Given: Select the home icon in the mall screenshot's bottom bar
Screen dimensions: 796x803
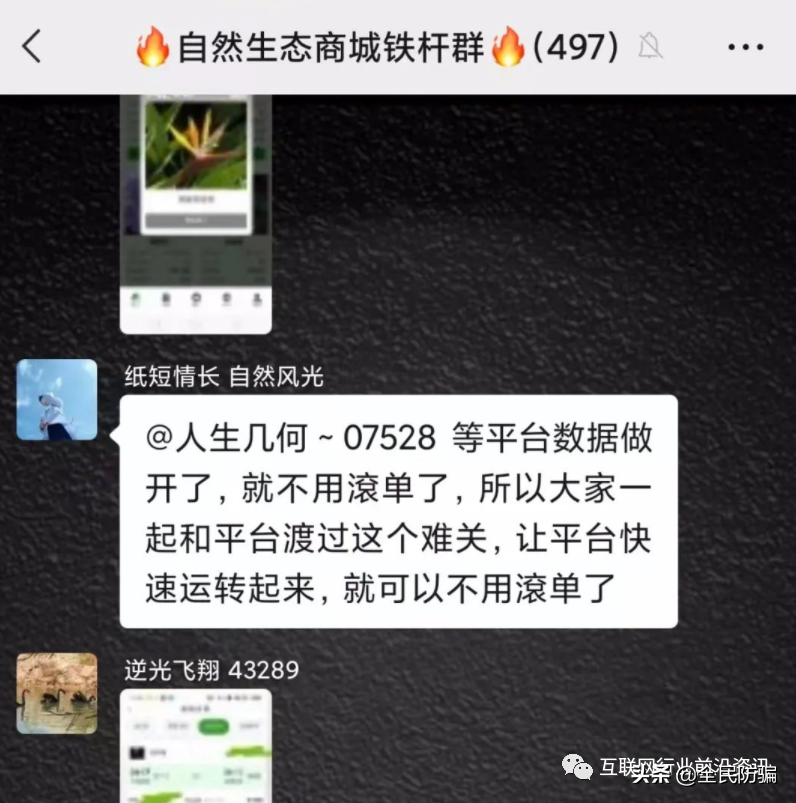Looking at the screenshot, I should tap(134, 297).
